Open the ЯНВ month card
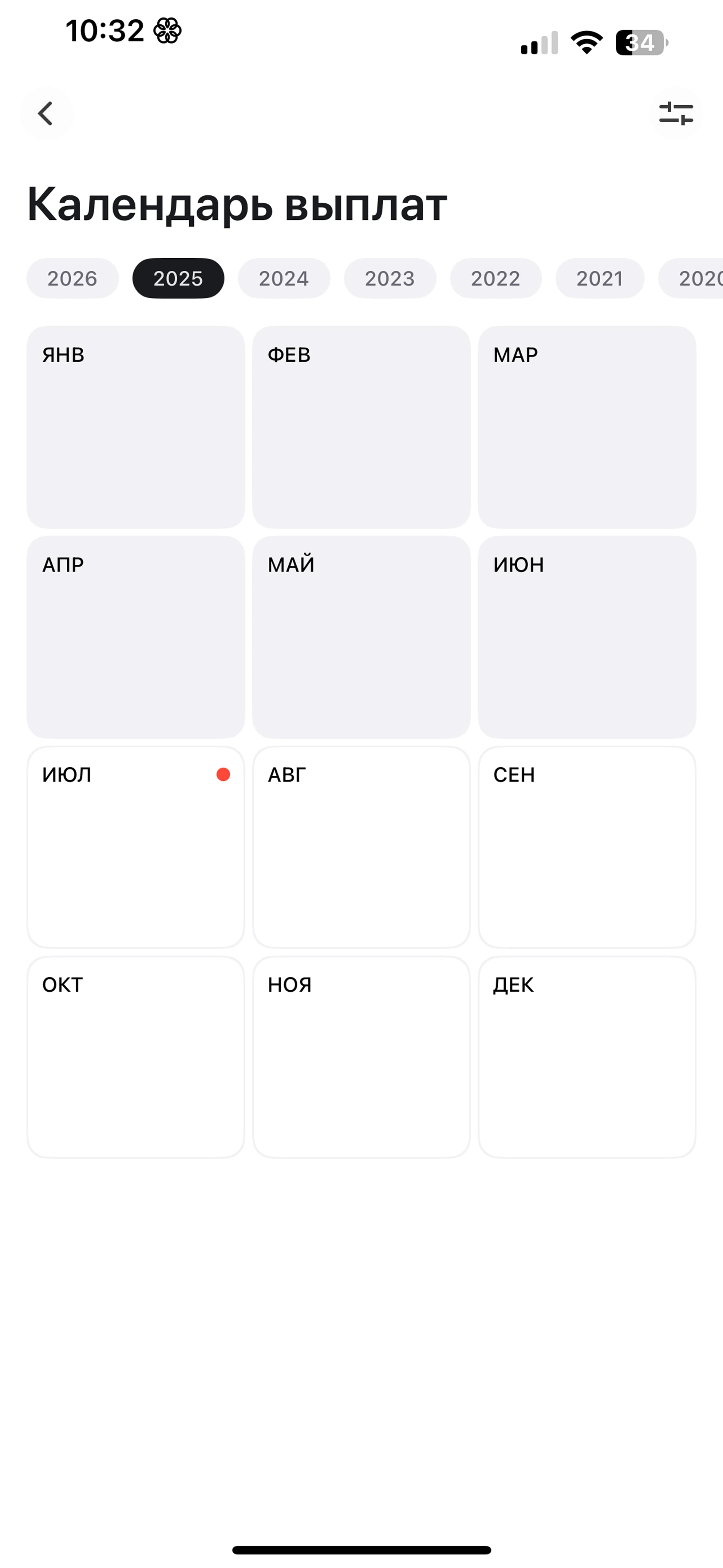This screenshot has height=1568, width=723. [136, 427]
